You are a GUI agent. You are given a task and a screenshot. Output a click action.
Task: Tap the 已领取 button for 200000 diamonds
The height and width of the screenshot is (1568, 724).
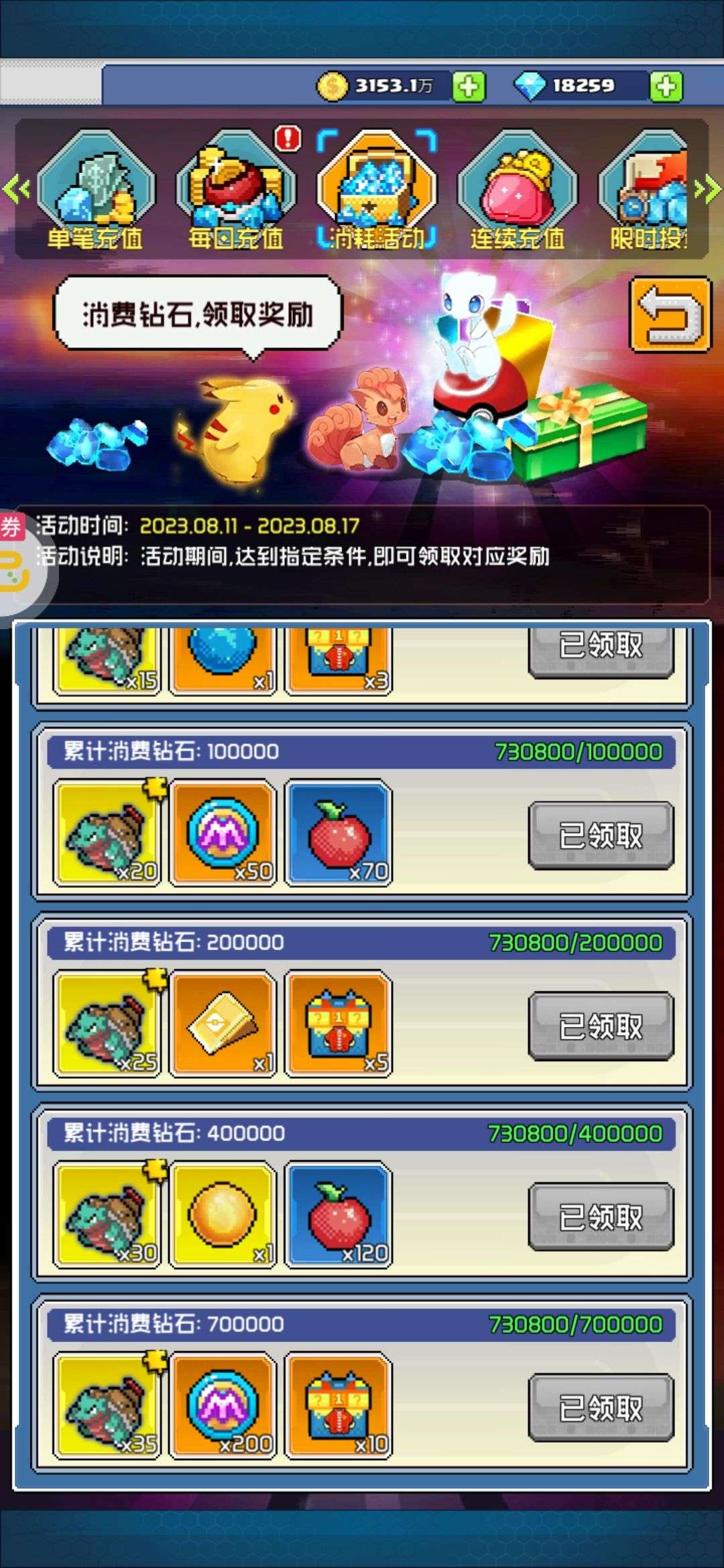[601, 1026]
